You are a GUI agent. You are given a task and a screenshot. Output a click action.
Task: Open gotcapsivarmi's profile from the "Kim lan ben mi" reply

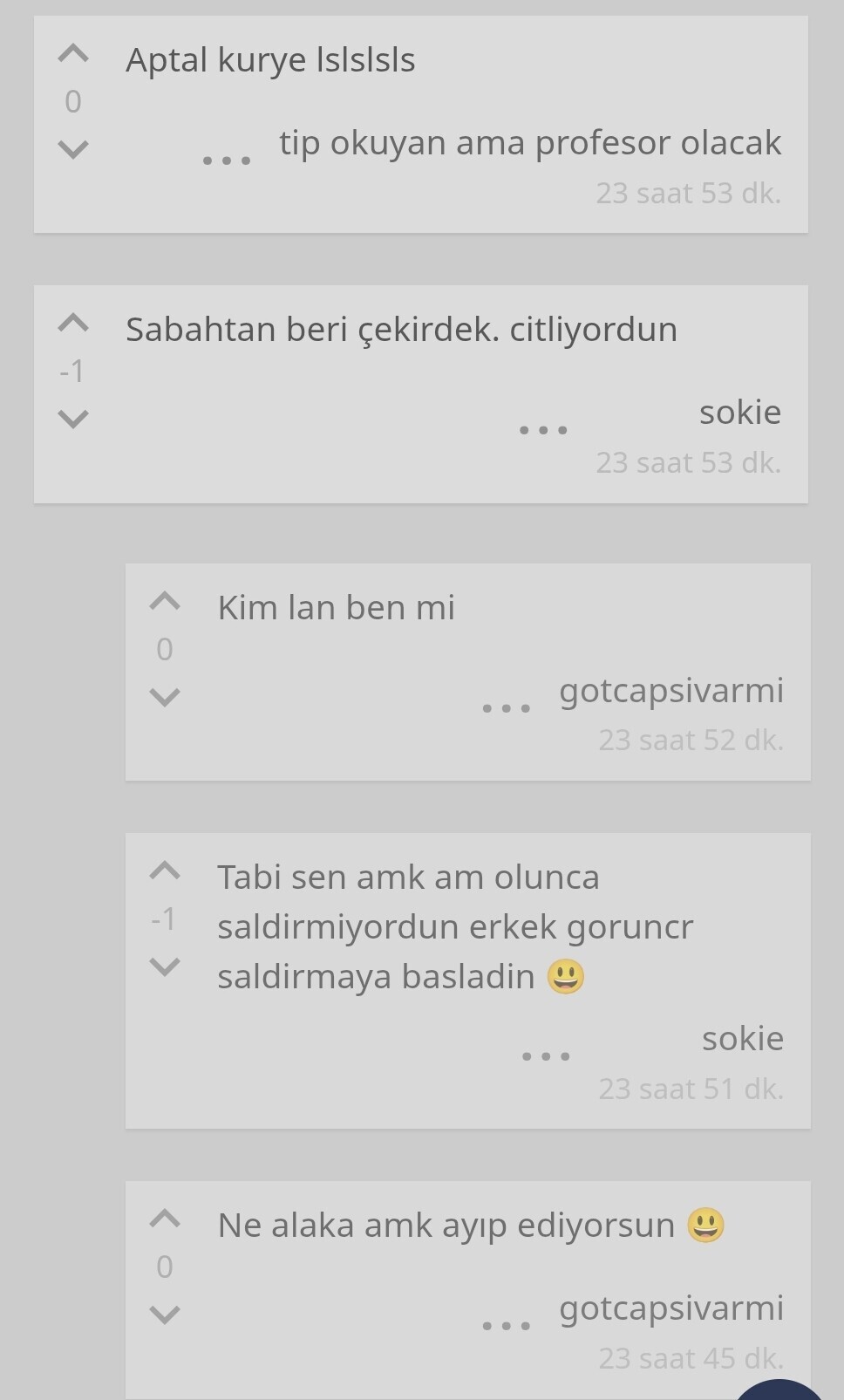pyautogui.click(x=671, y=691)
